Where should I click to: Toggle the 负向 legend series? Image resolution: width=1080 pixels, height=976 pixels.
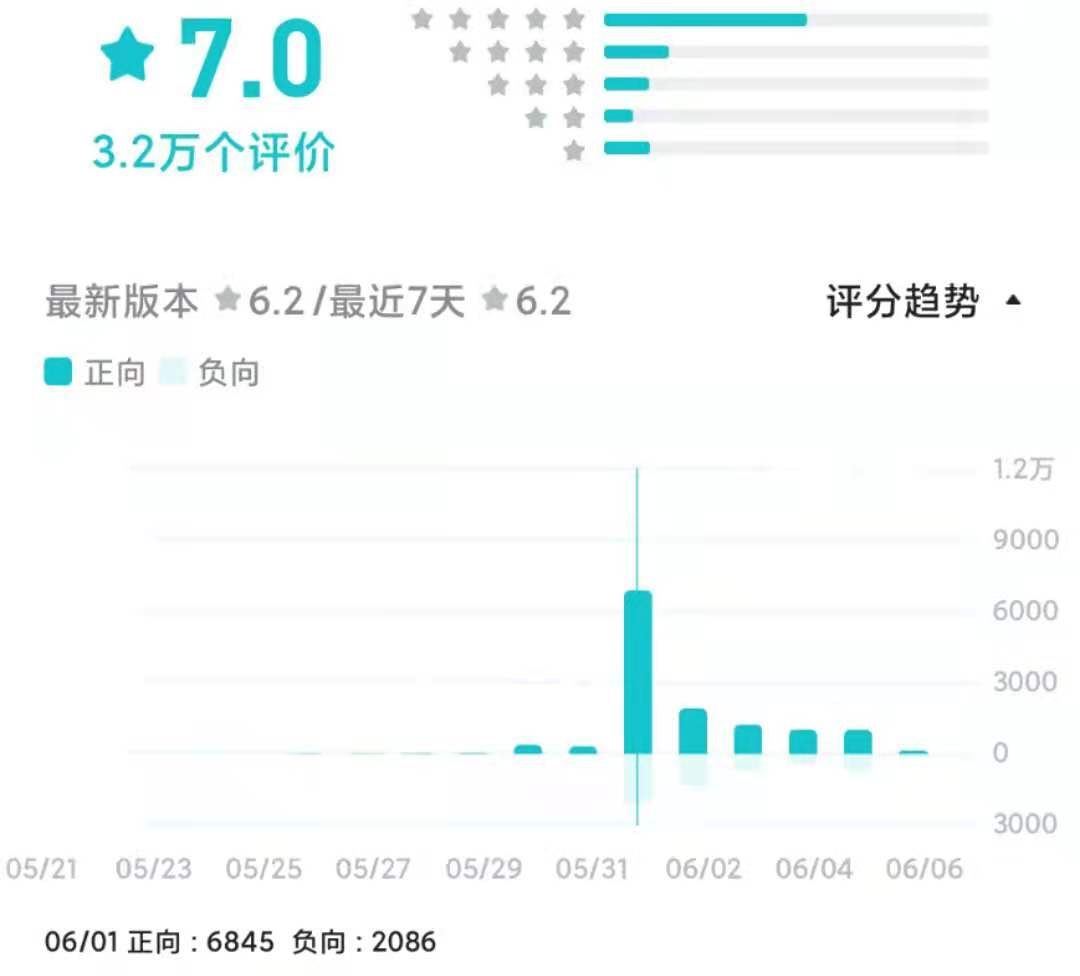[x=209, y=373]
